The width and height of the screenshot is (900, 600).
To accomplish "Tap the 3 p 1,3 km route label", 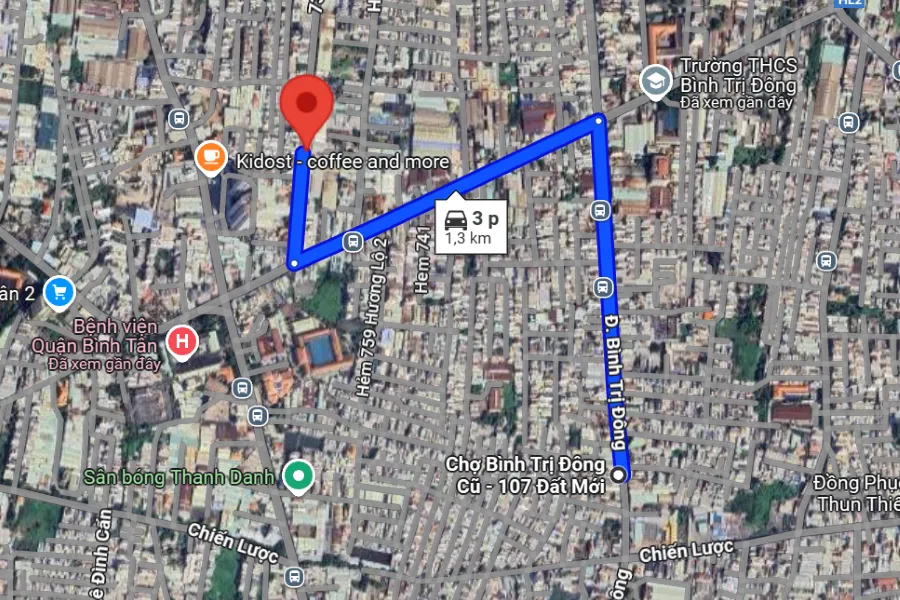I will pyautogui.click(x=471, y=227).
